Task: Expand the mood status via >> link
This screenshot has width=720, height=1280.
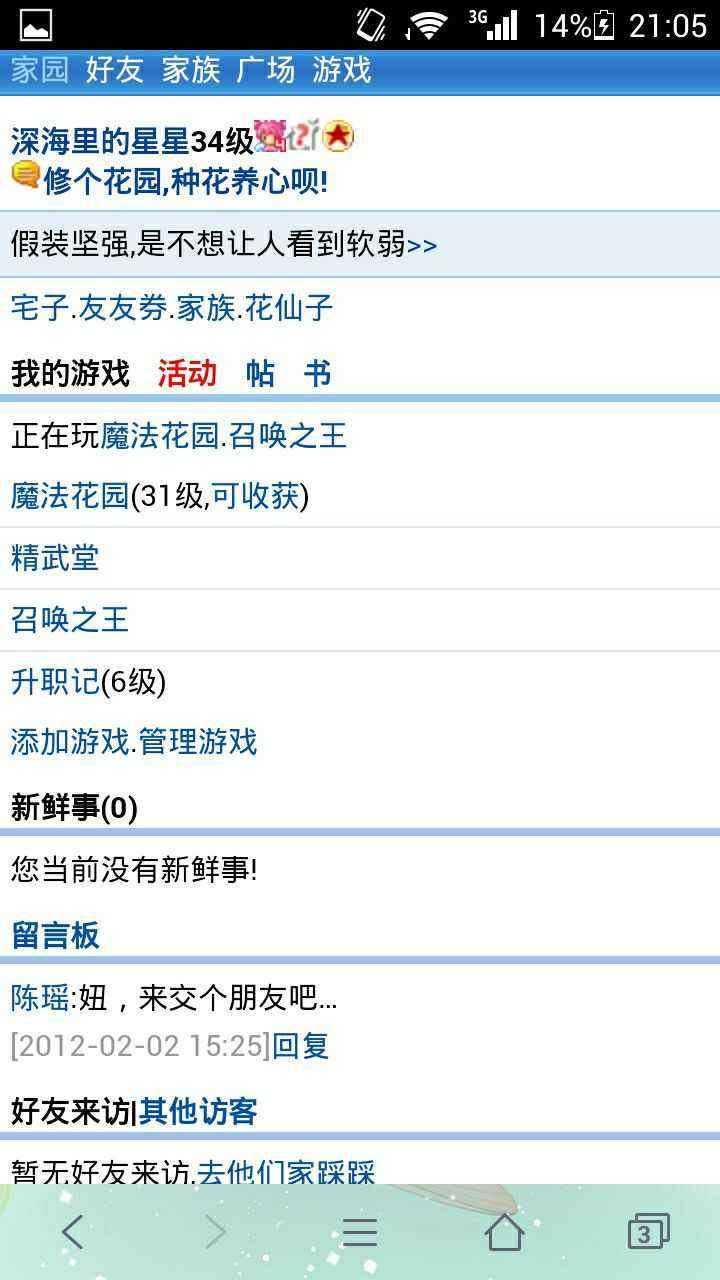Action: 422,245
